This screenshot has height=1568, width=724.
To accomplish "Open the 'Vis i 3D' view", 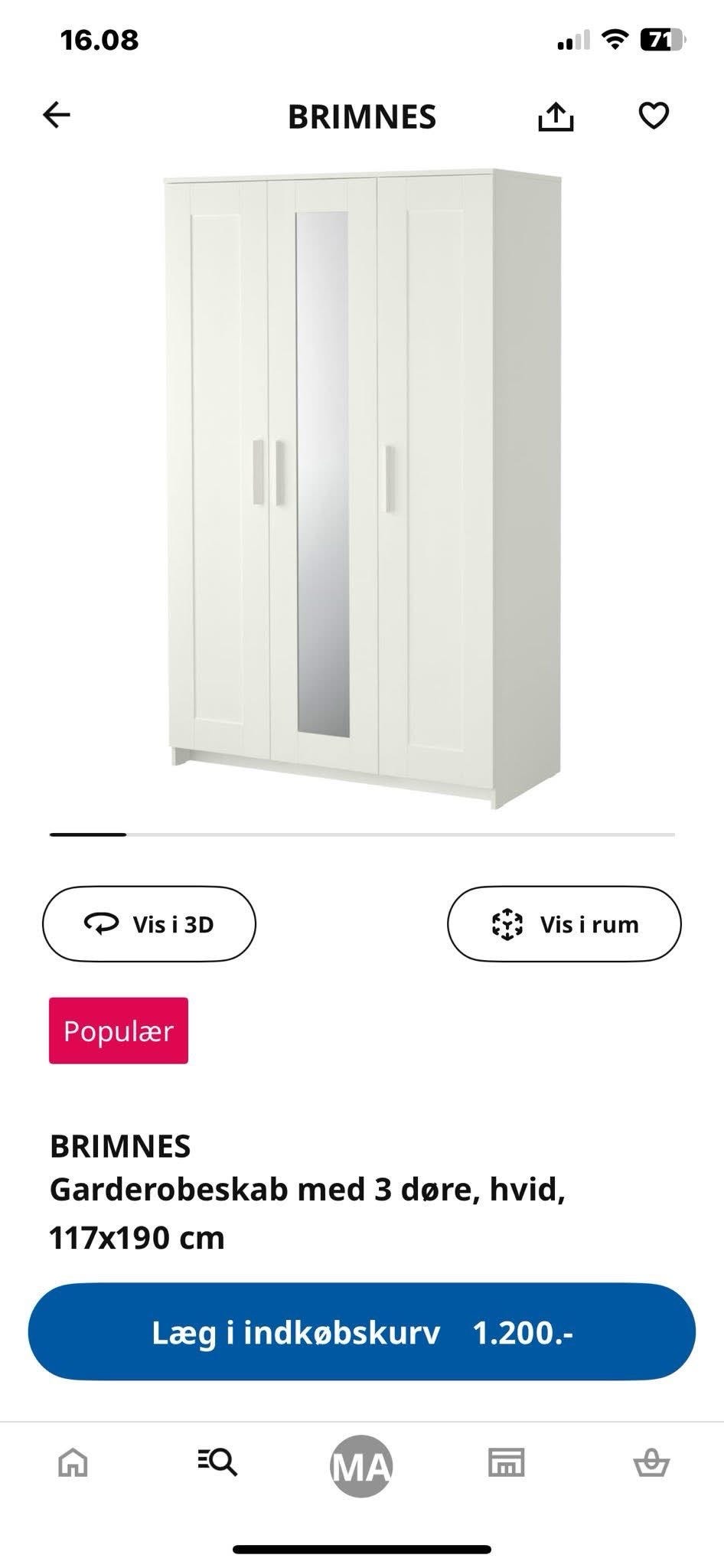I will [149, 923].
